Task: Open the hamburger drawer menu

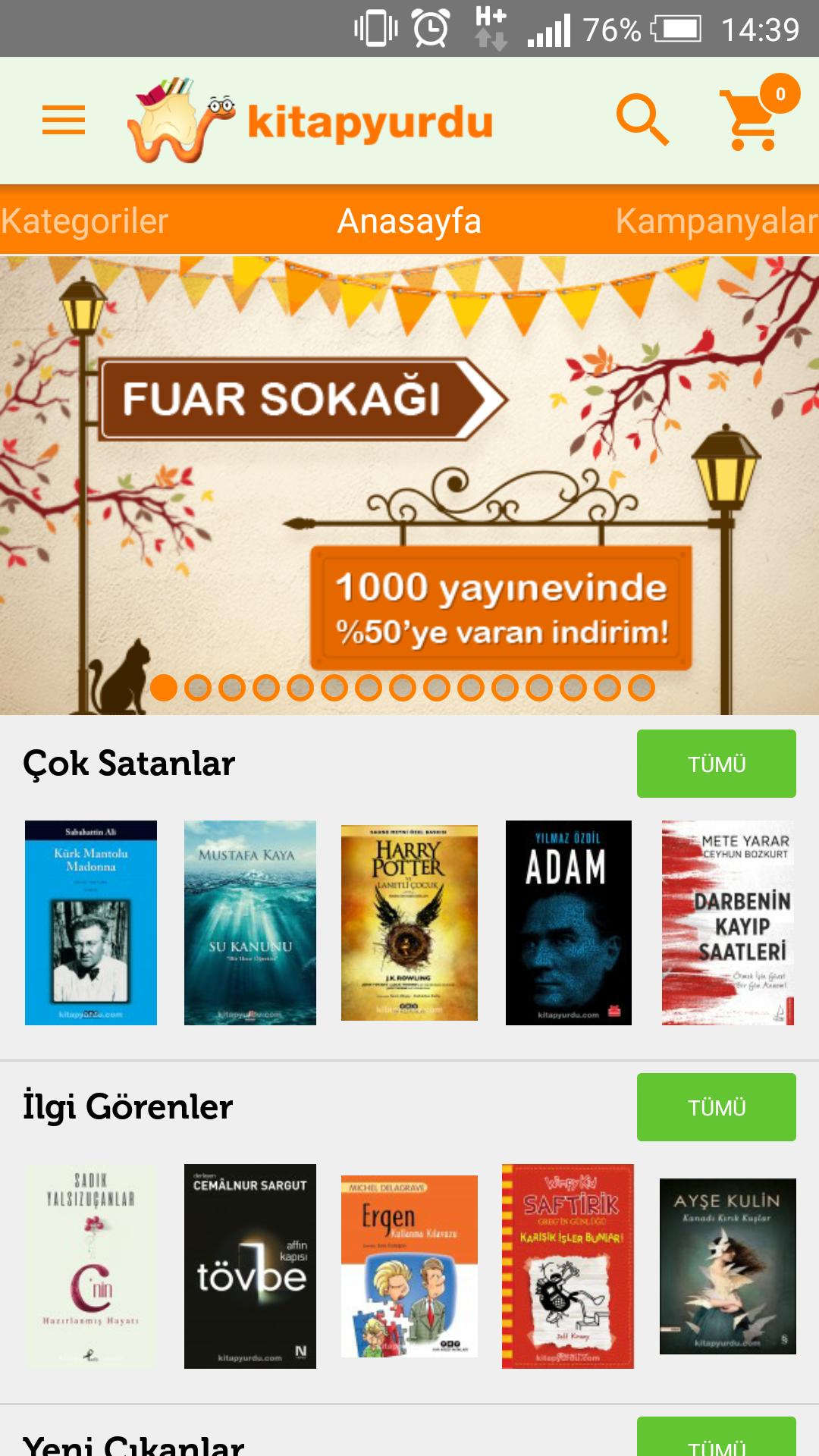Action: click(x=64, y=120)
